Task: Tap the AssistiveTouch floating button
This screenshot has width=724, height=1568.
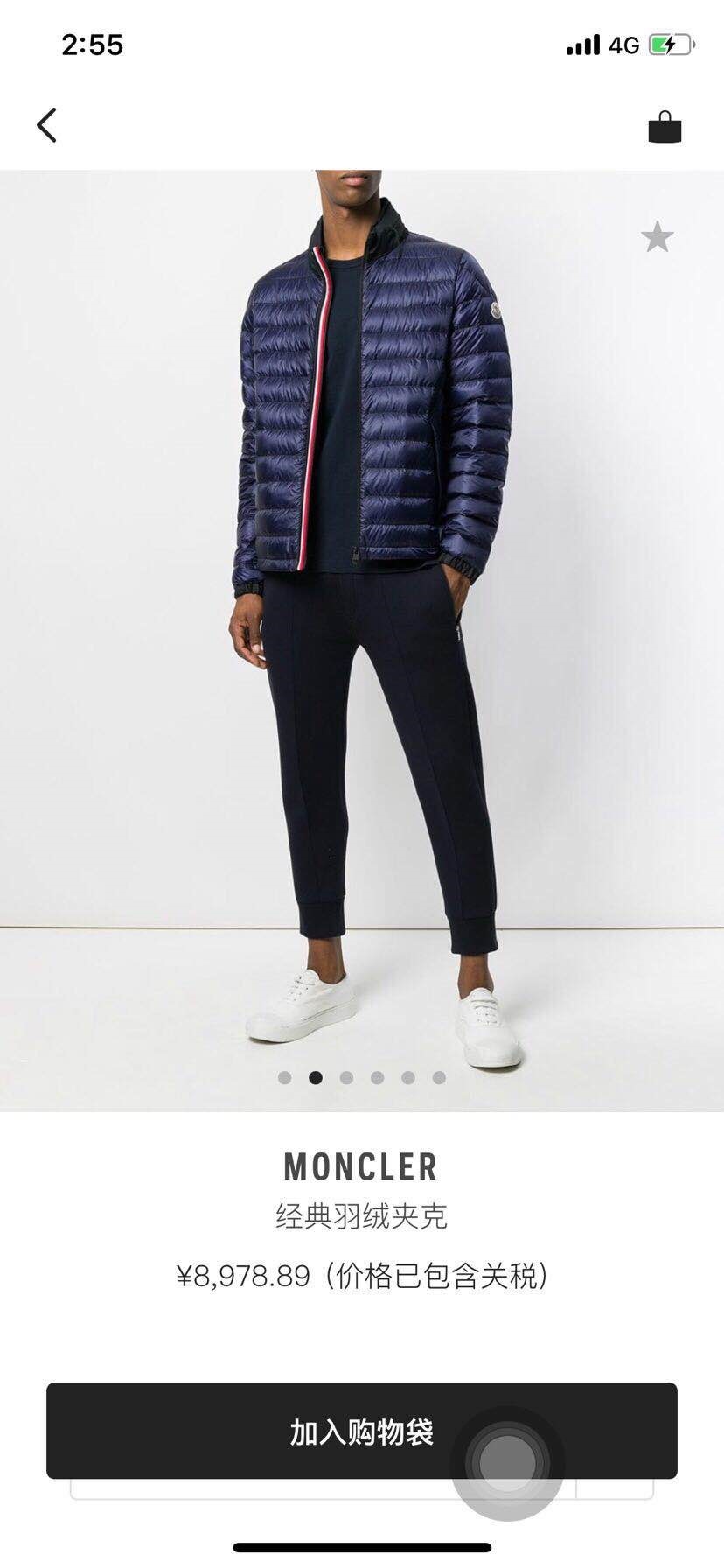Action: click(x=507, y=1463)
